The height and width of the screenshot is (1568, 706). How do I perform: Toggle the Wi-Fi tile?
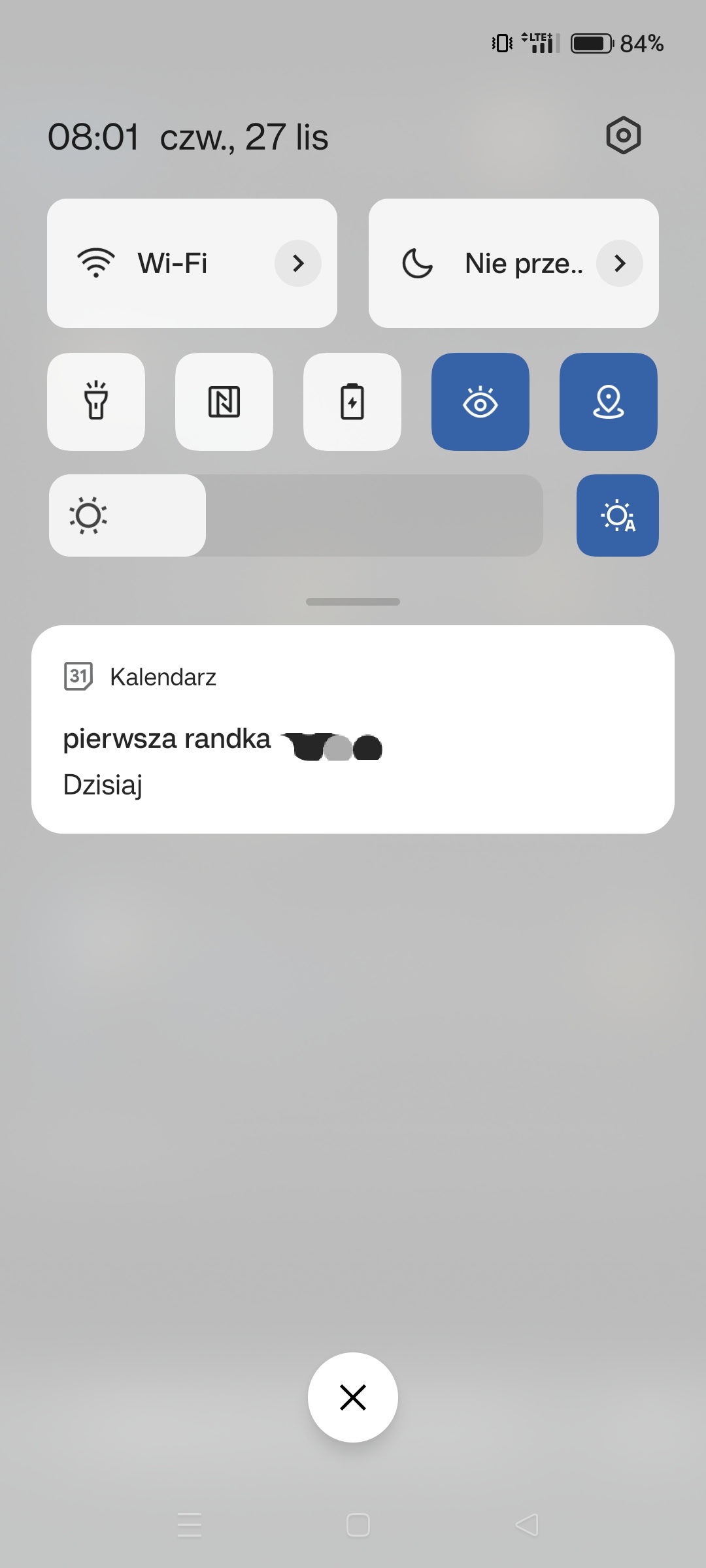(150, 263)
